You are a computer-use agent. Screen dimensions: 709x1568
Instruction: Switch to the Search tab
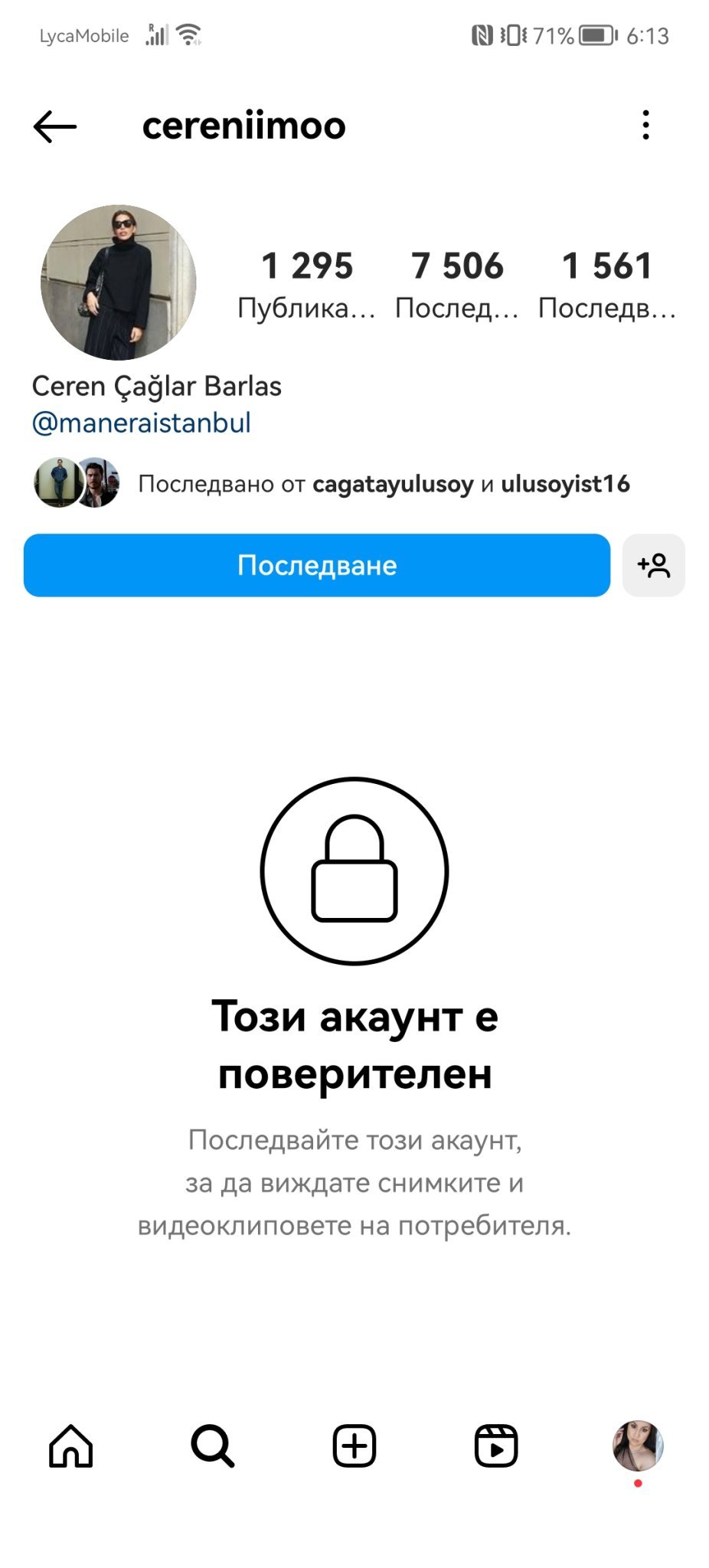tap(212, 1446)
